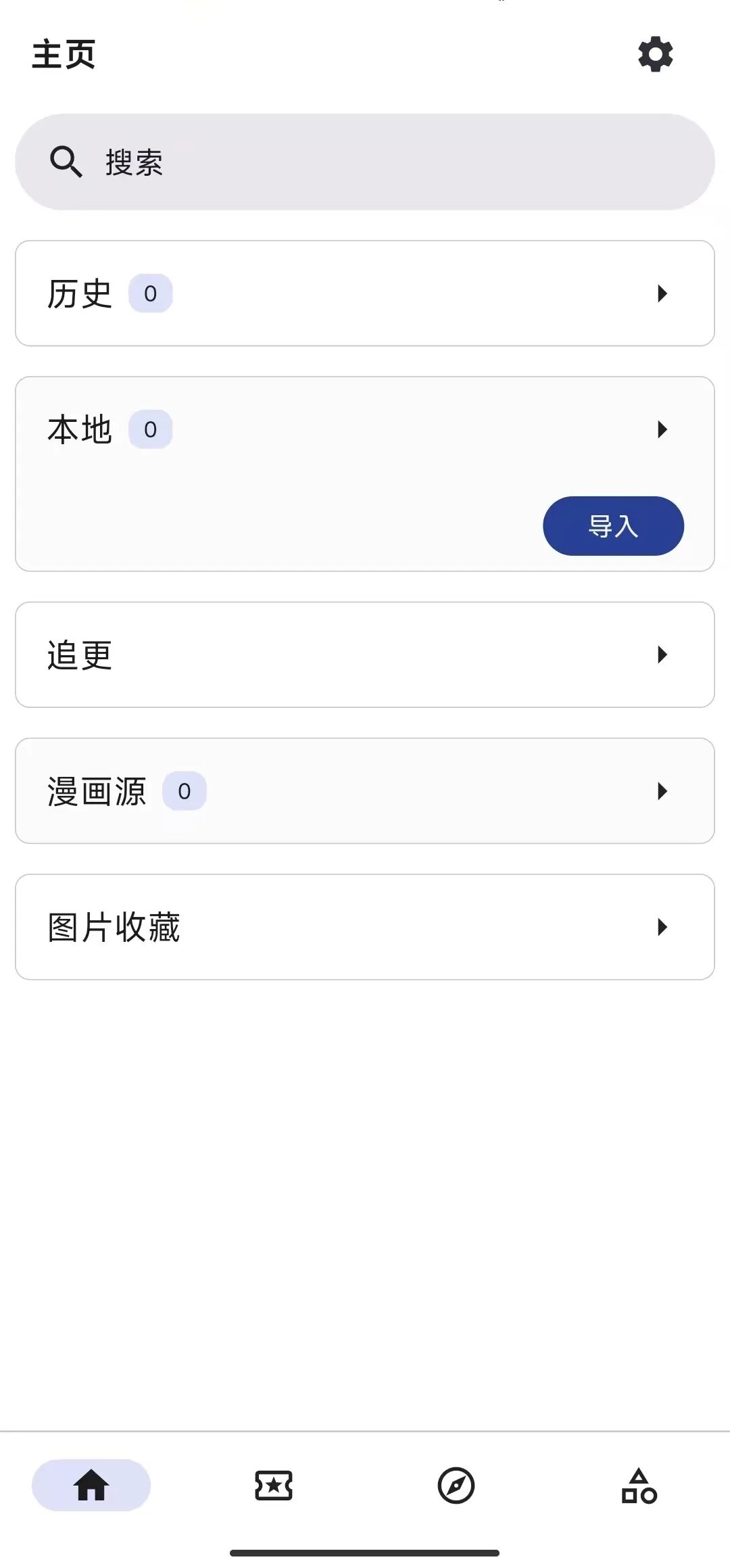The width and height of the screenshot is (730, 1568).
Task: Click the 0 badge next to 本地
Action: (150, 429)
